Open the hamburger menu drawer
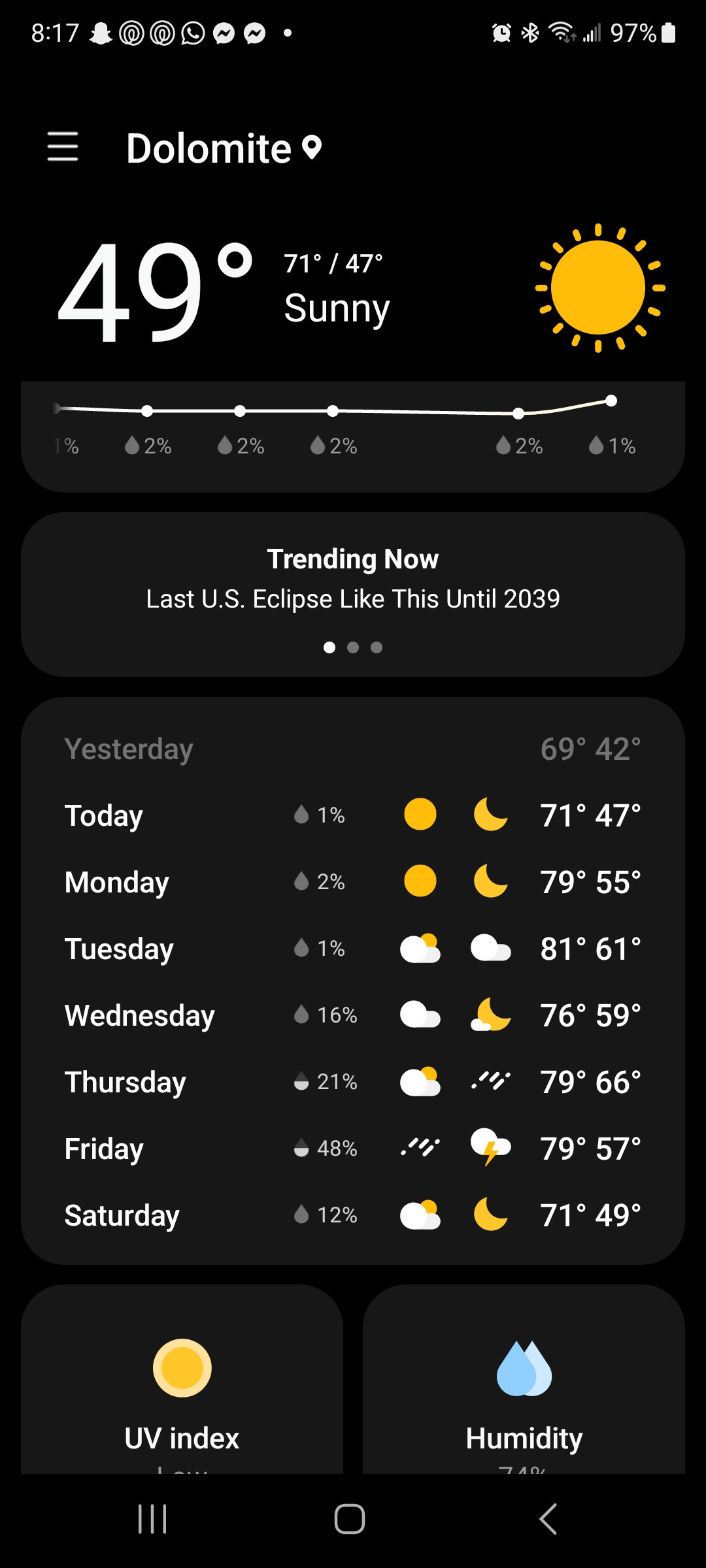The height and width of the screenshot is (1568, 706). [63, 146]
